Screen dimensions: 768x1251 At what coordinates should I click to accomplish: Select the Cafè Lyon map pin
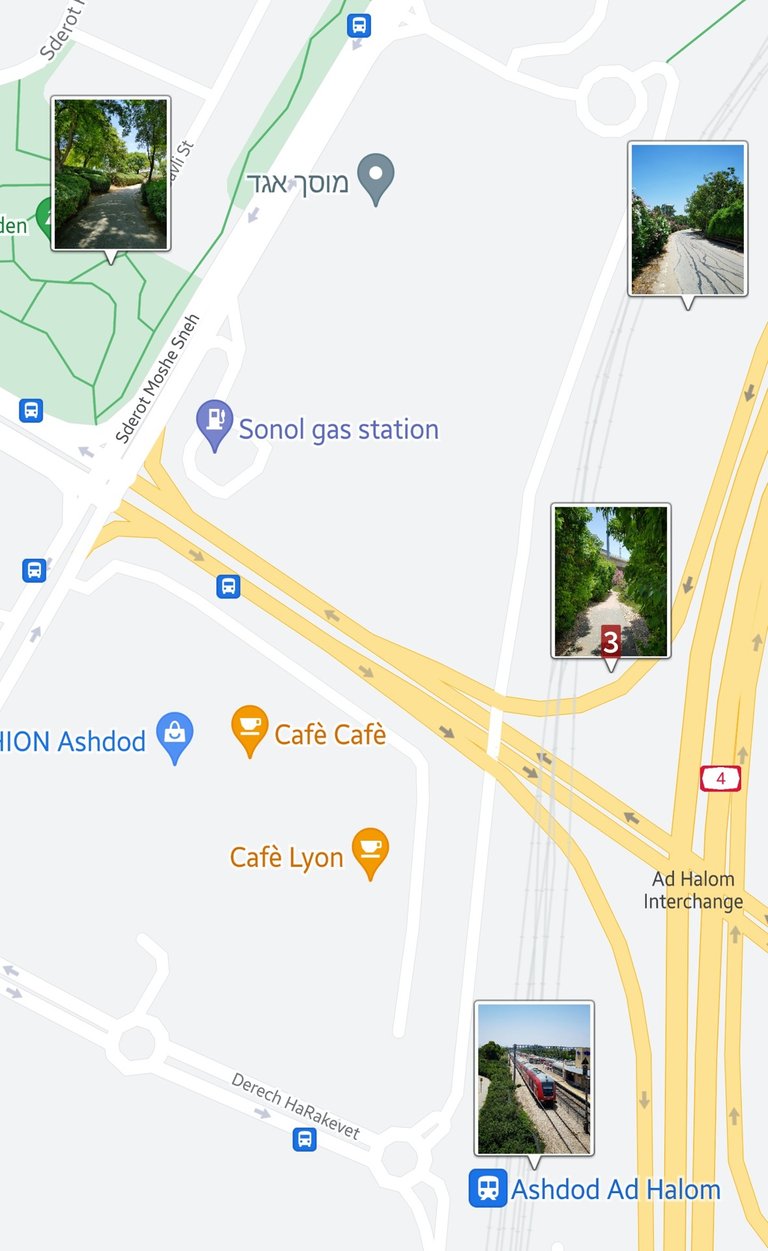(370, 853)
